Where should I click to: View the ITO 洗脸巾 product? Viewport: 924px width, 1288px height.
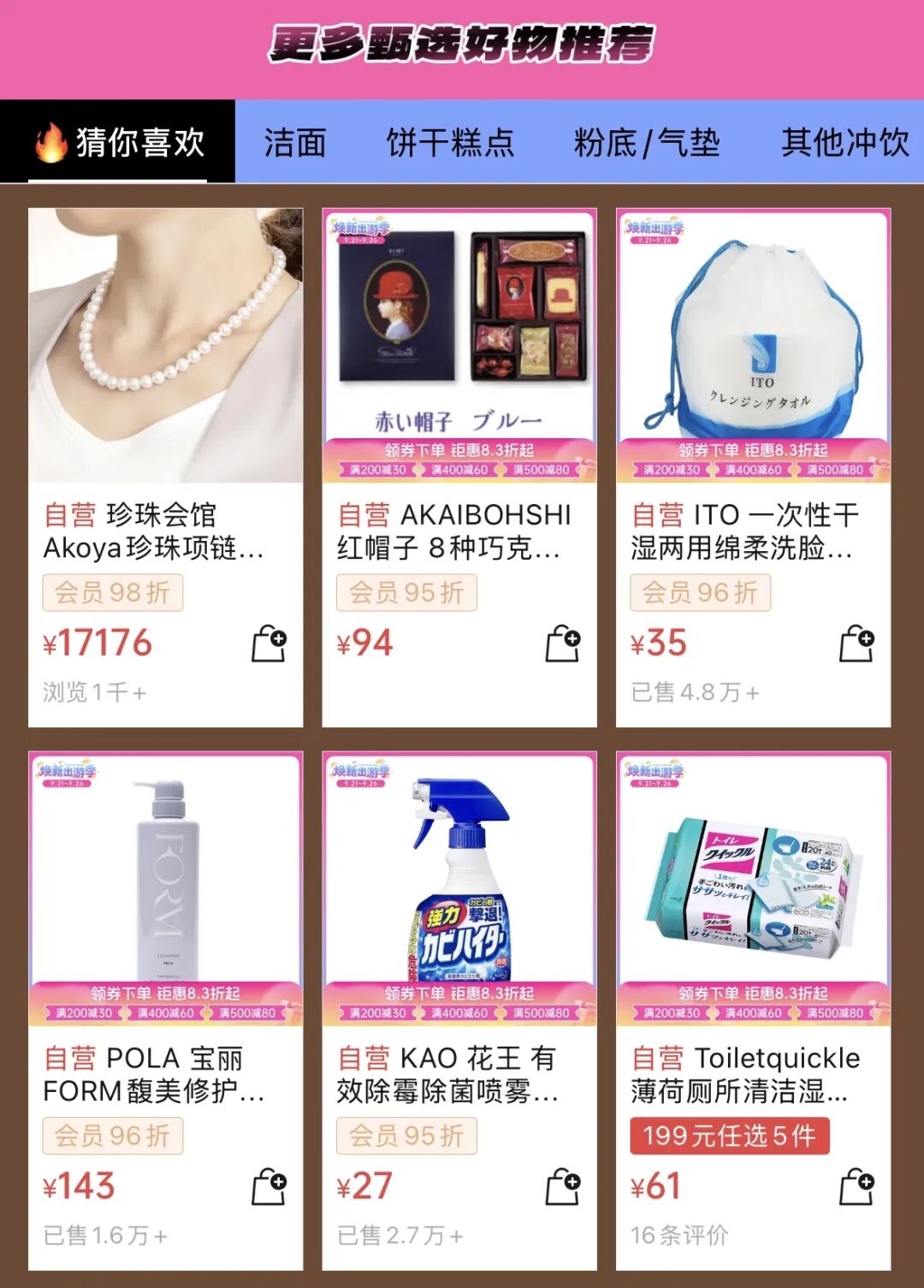(x=753, y=346)
